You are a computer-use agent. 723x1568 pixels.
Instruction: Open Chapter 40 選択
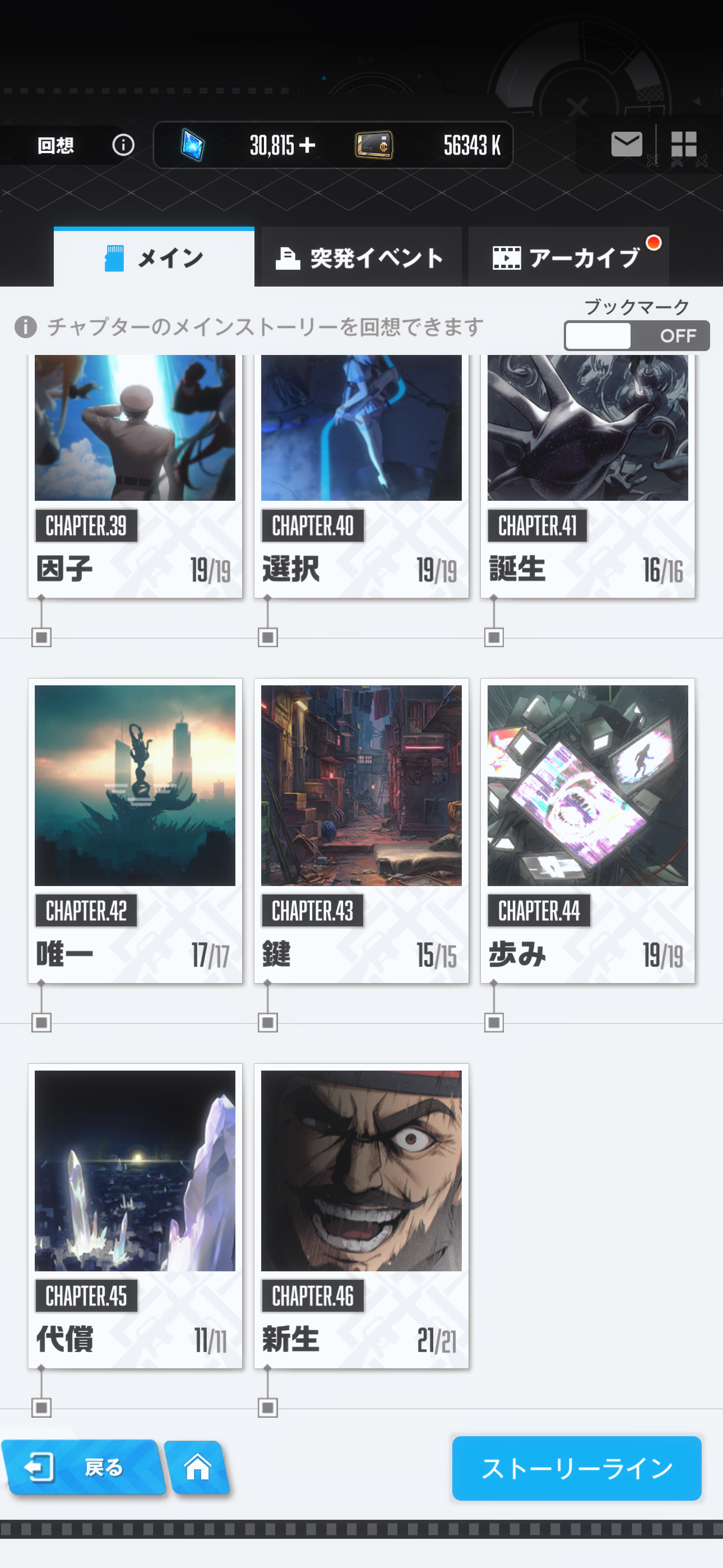(x=361, y=476)
